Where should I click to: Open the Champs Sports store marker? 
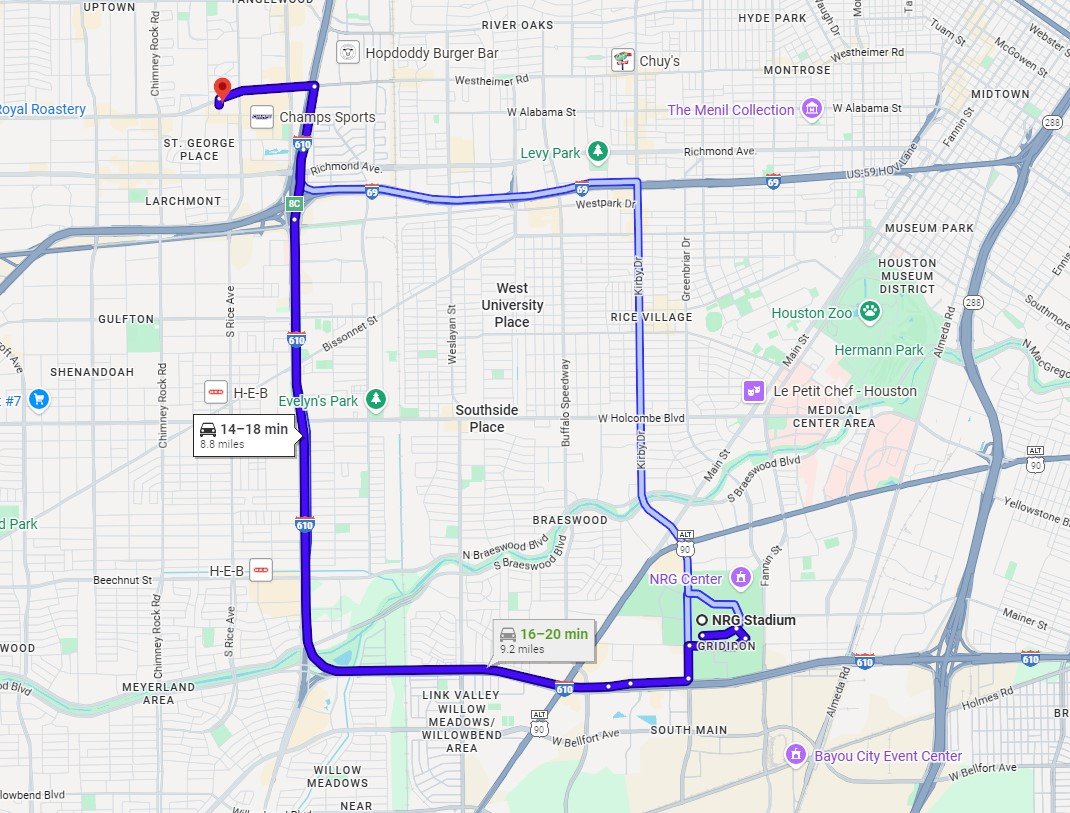tap(261, 117)
